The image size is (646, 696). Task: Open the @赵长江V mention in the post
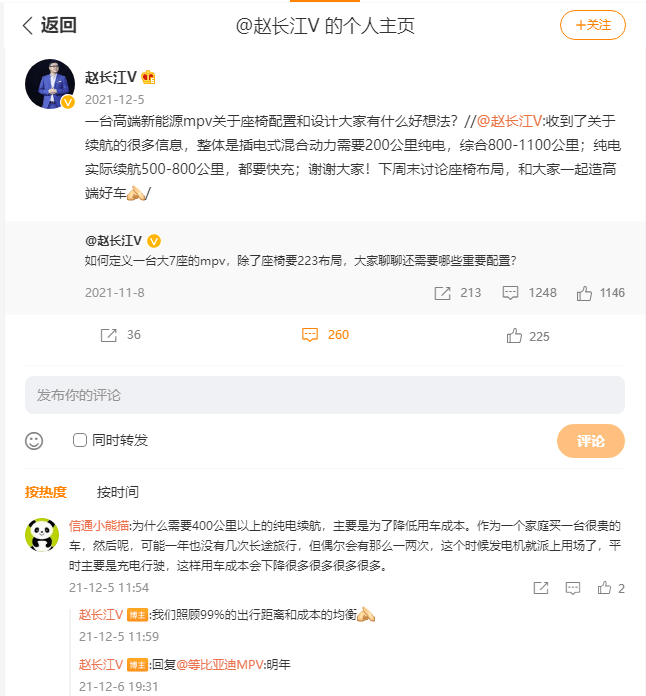[510, 122]
